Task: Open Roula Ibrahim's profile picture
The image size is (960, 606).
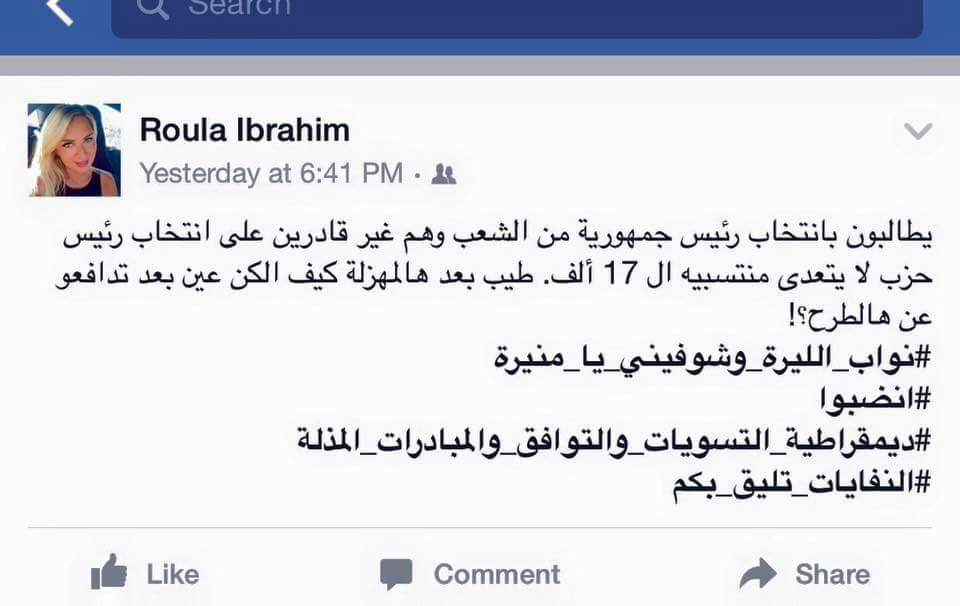Action: coord(74,150)
